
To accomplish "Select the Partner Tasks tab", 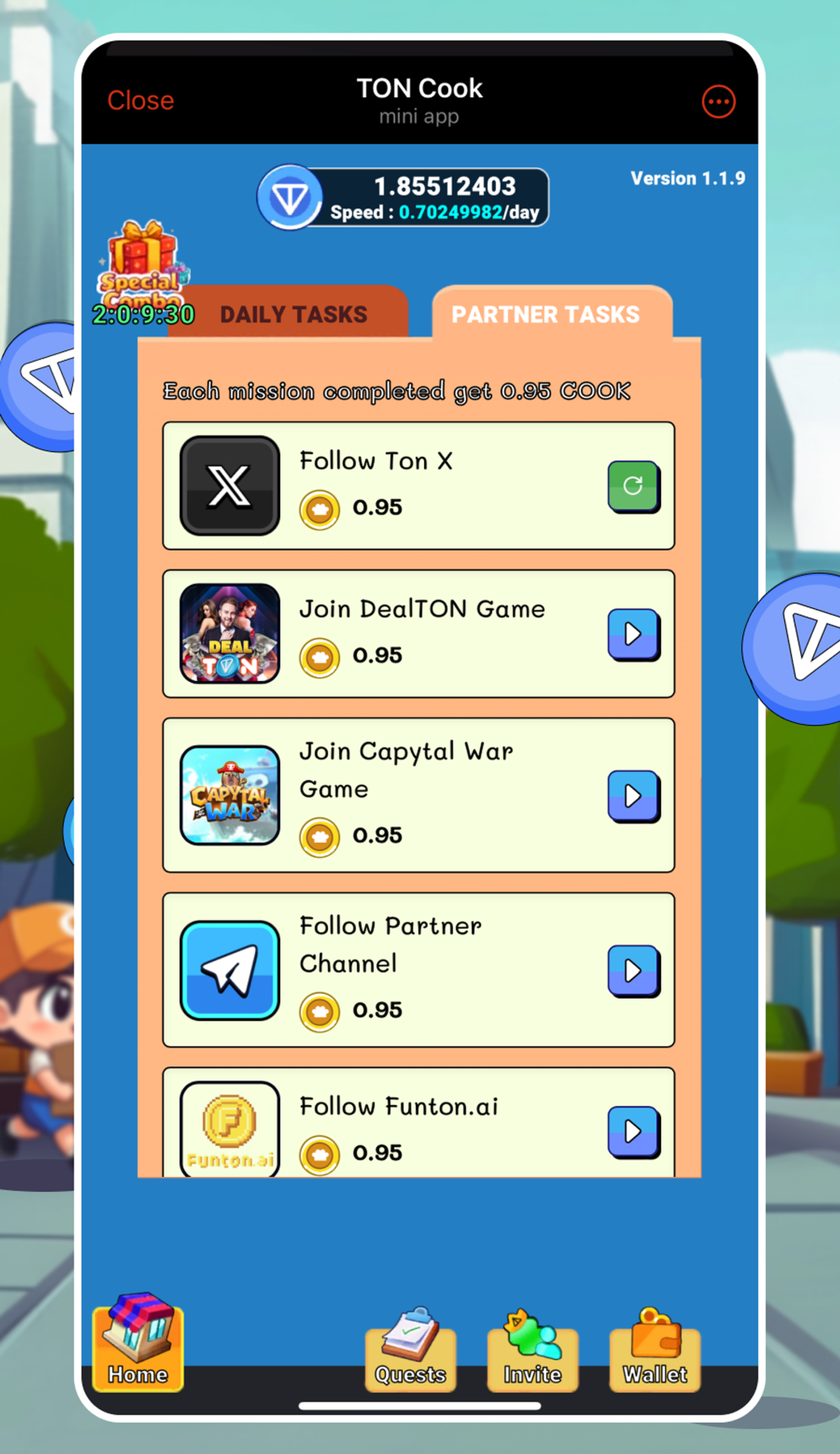I will 545,314.
